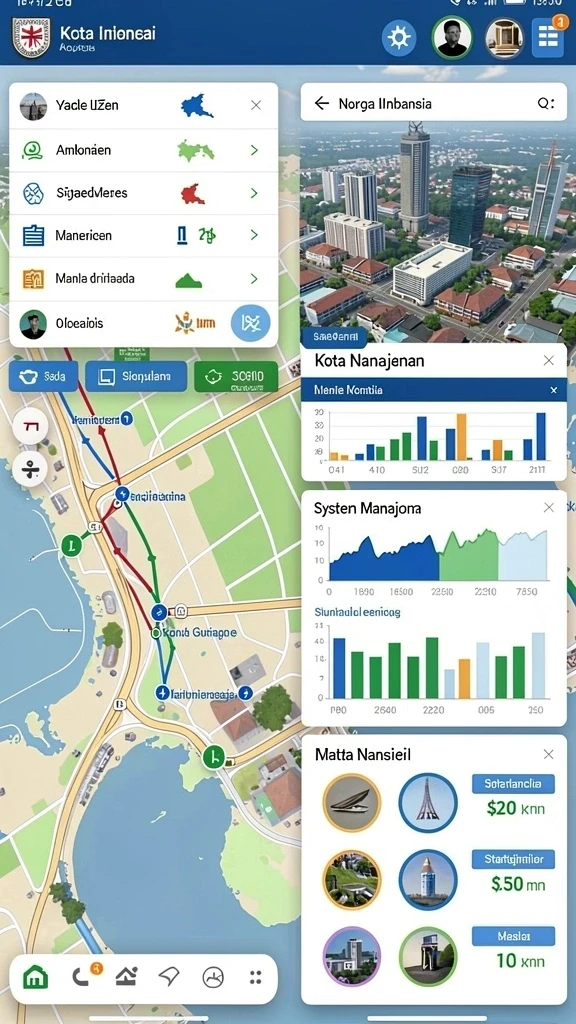Image resolution: width=576 pixels, height=1024 pixels.
Task: Open the user profile avatar in the header
Action: [x=452, y=38]
